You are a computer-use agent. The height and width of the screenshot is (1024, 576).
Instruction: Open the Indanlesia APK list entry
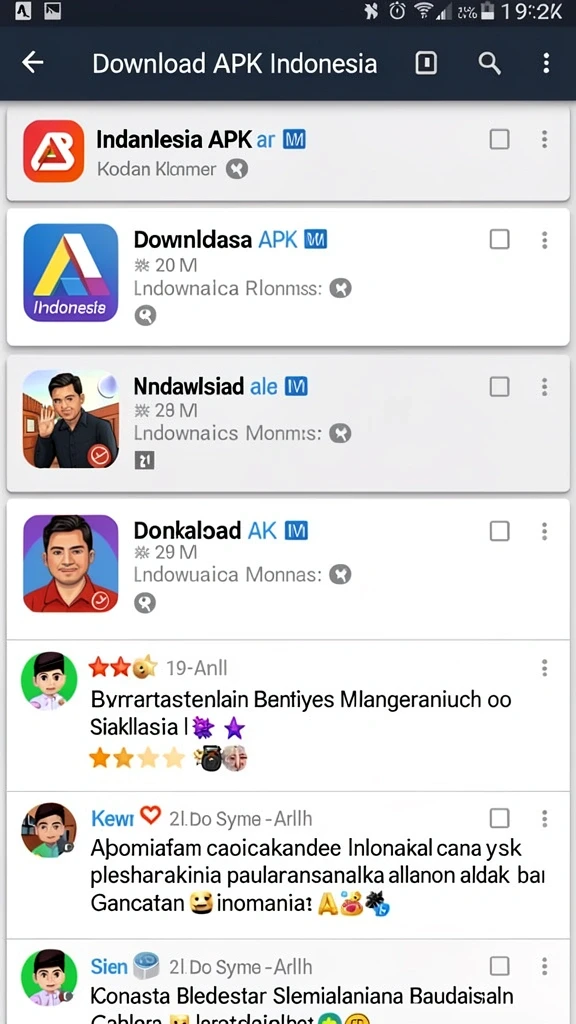click(x=287, y=155)
